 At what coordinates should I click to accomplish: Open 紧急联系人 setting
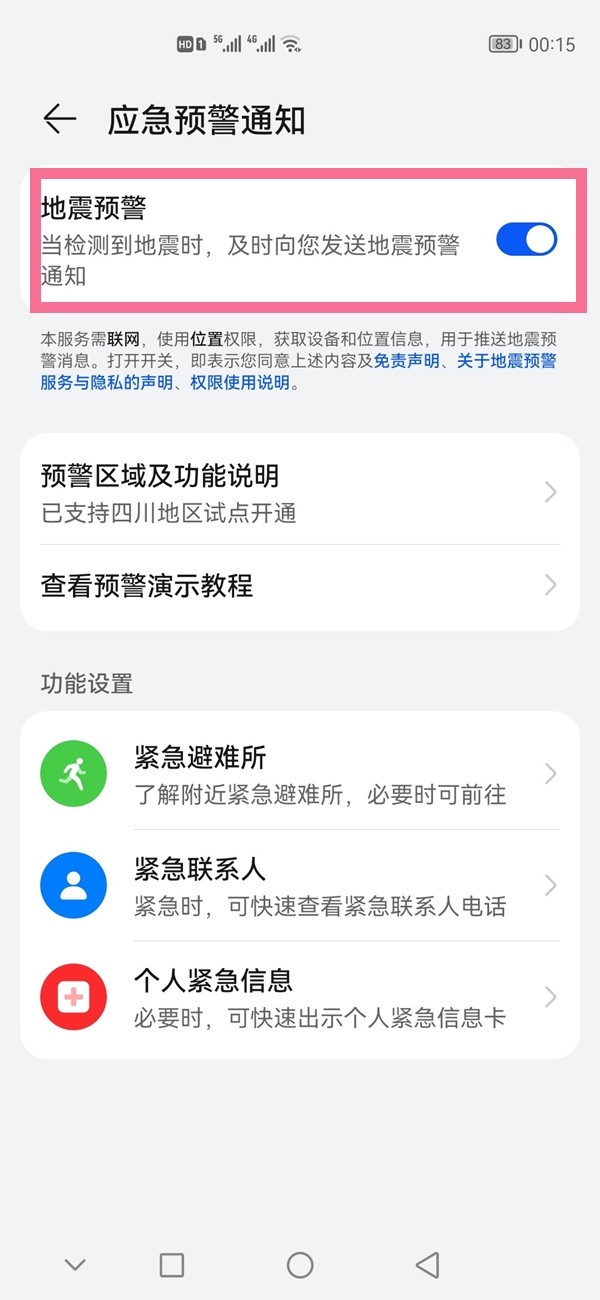pos(300,885)
